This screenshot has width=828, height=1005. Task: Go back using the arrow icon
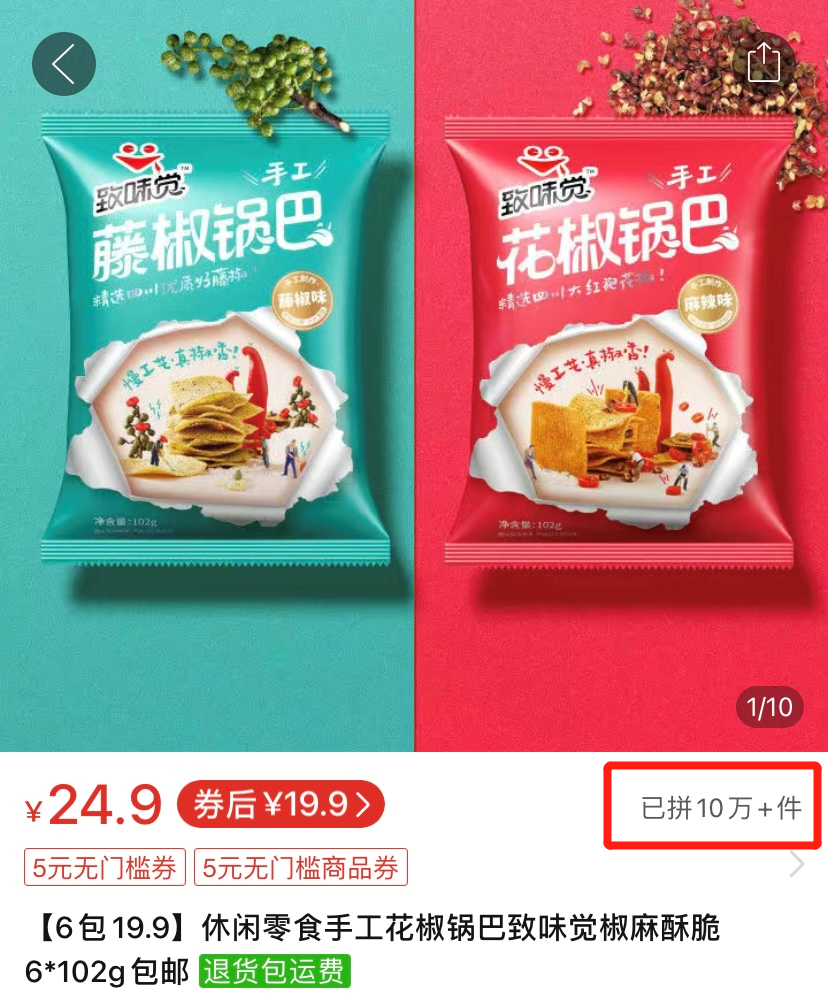click(x=64, y=64)
